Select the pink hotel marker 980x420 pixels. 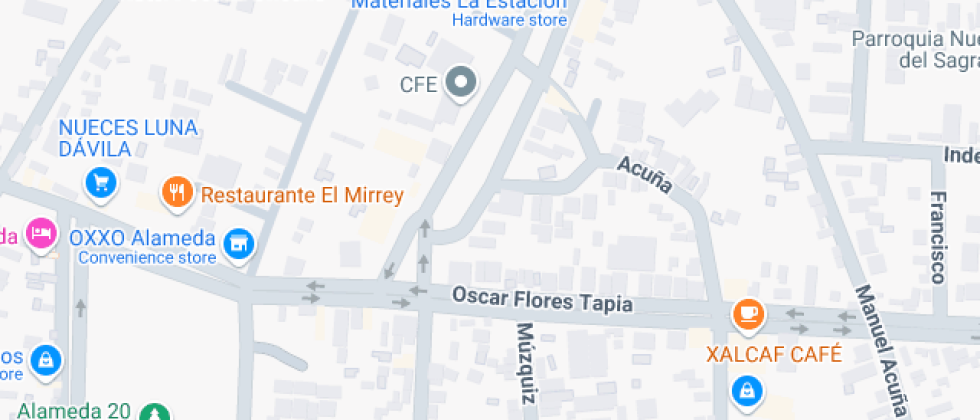[42, 234]
